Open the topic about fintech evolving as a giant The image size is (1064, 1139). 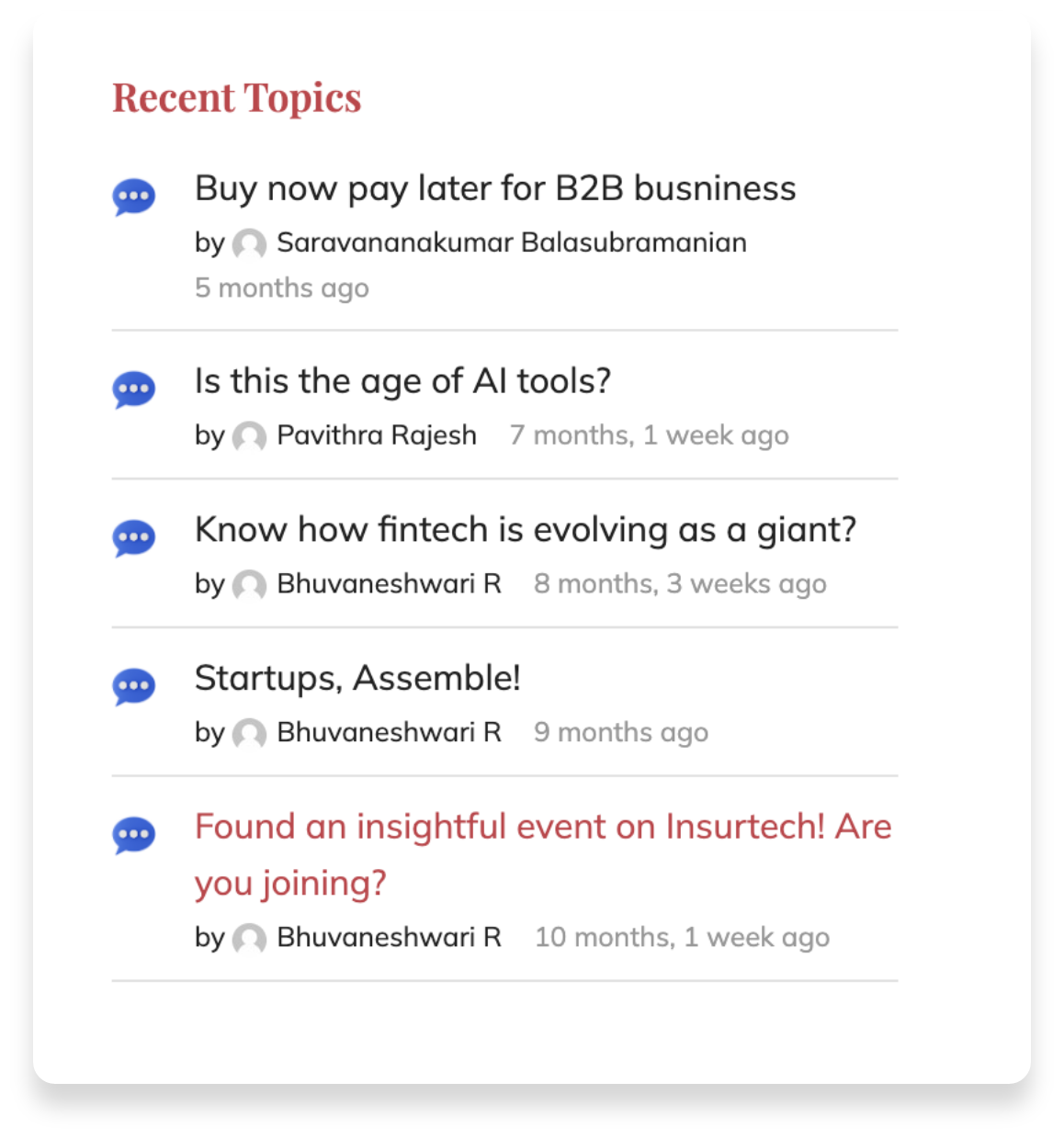(x=525, y=530)
